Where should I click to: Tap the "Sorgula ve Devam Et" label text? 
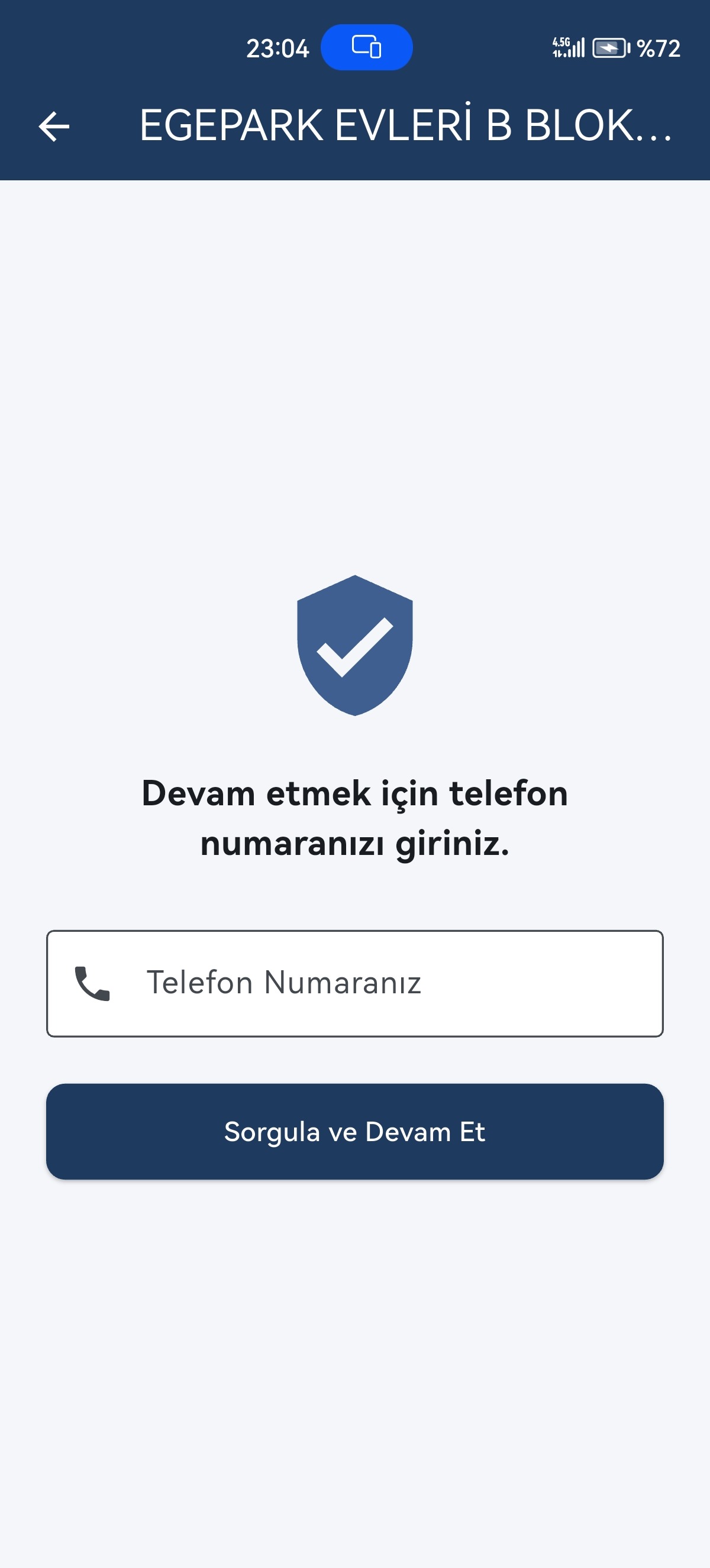(x=355, y=1132)
